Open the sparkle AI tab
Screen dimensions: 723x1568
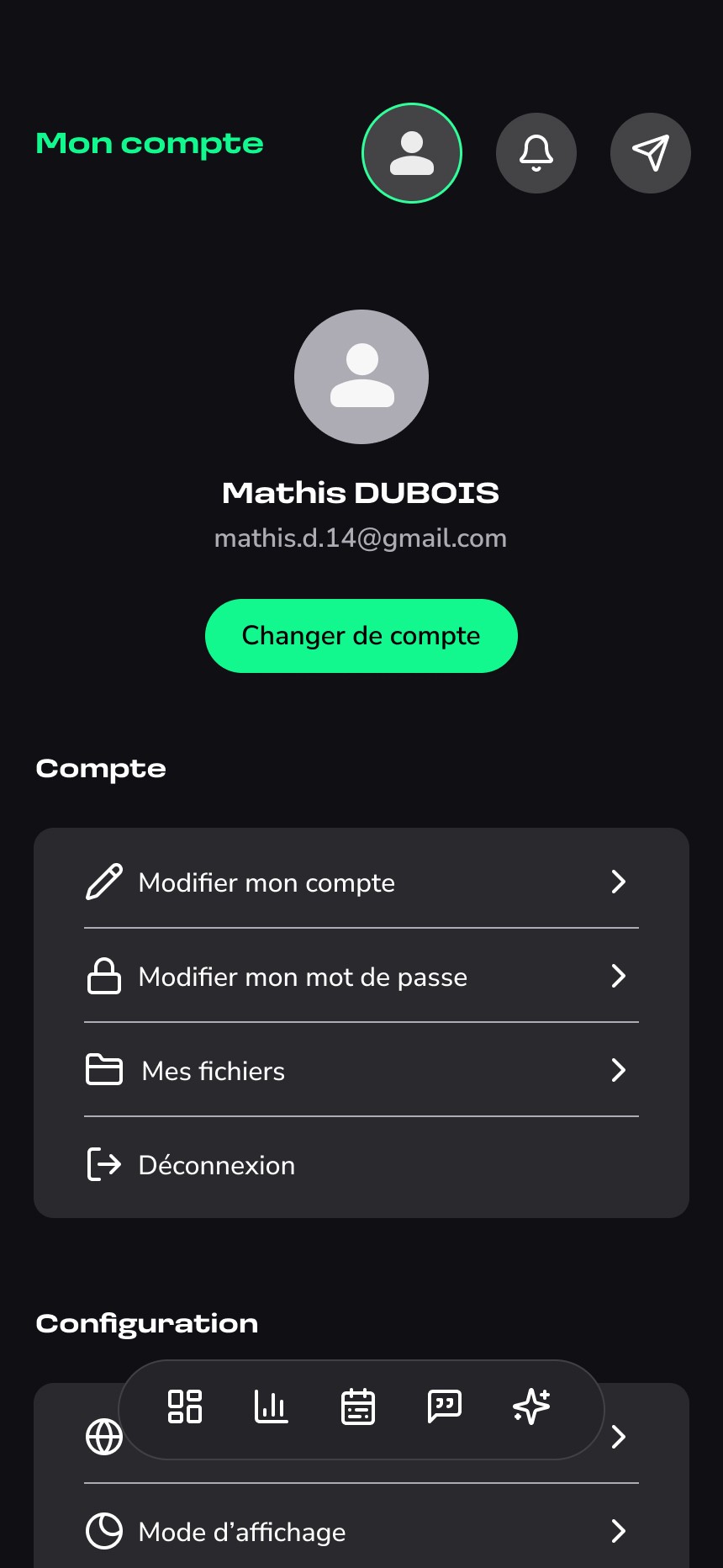coord(531,1406)
